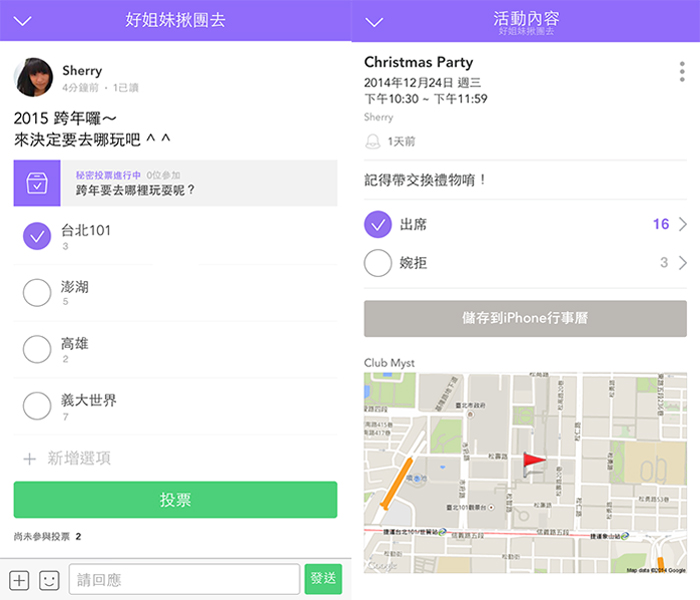
Task: Submit vote with the 投票 button
Action: coord(175,500)
